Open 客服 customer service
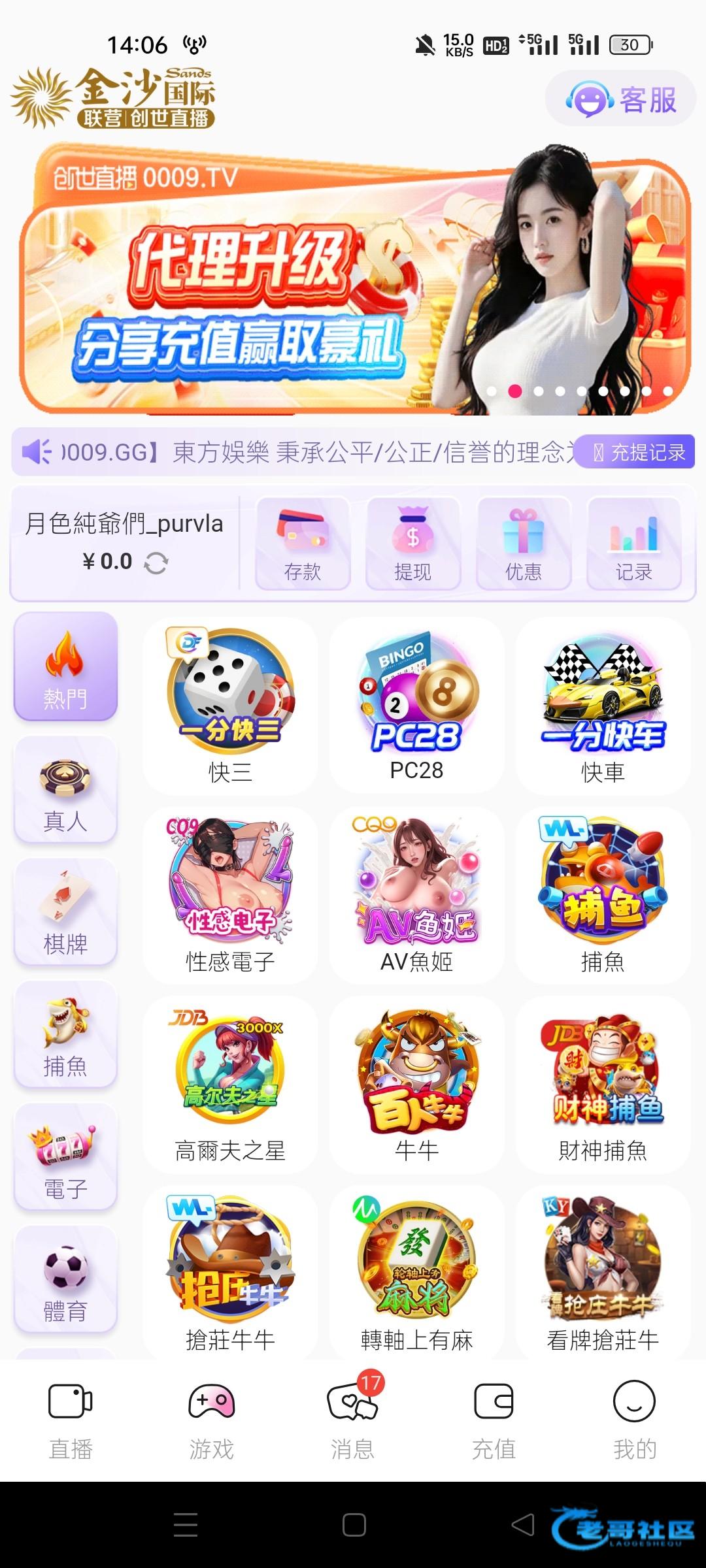Screen dimensions: 706x1568 tap(620, 99)
